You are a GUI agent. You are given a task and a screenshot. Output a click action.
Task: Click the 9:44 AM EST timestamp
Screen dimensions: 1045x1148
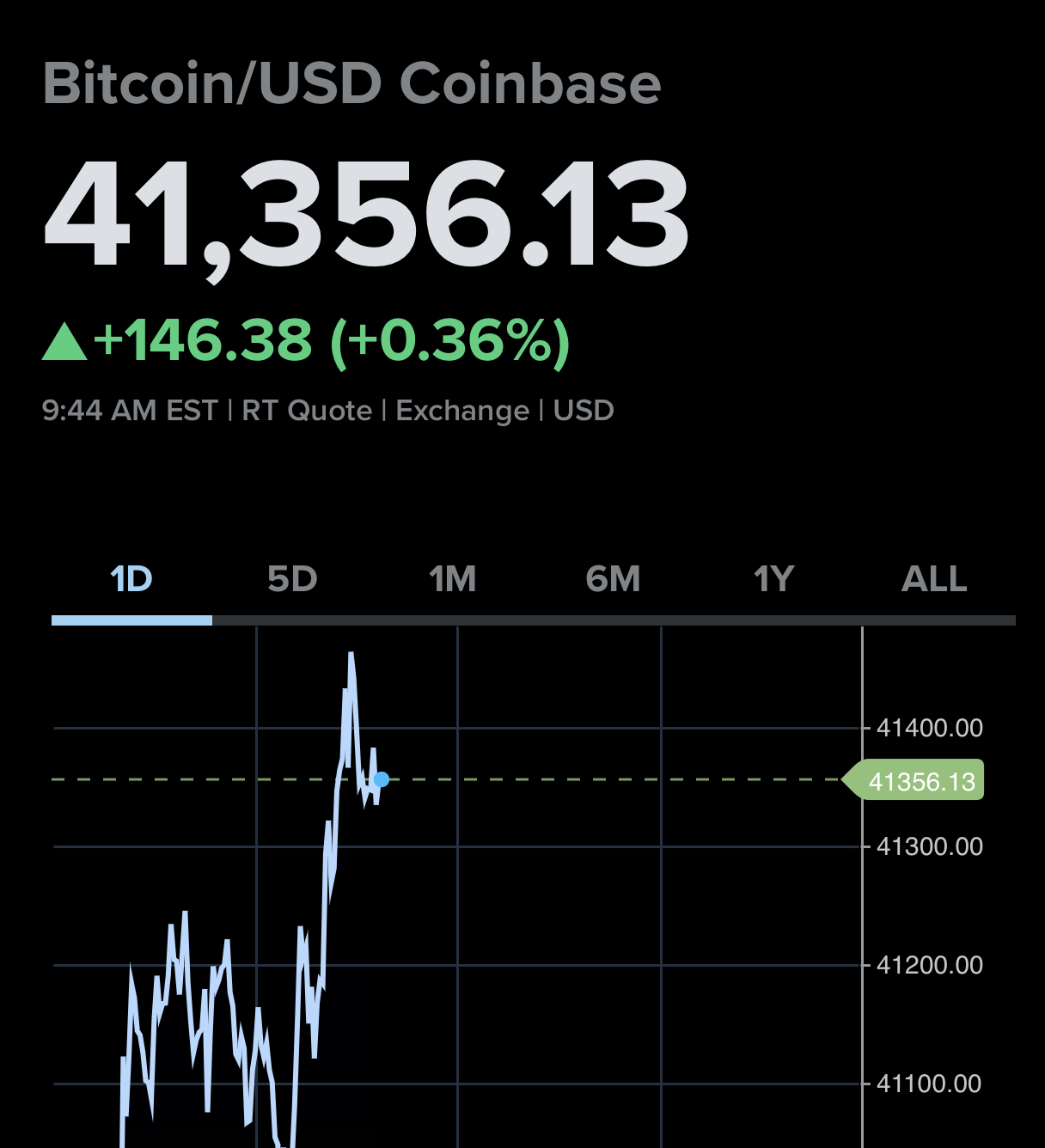coord(129,410)
